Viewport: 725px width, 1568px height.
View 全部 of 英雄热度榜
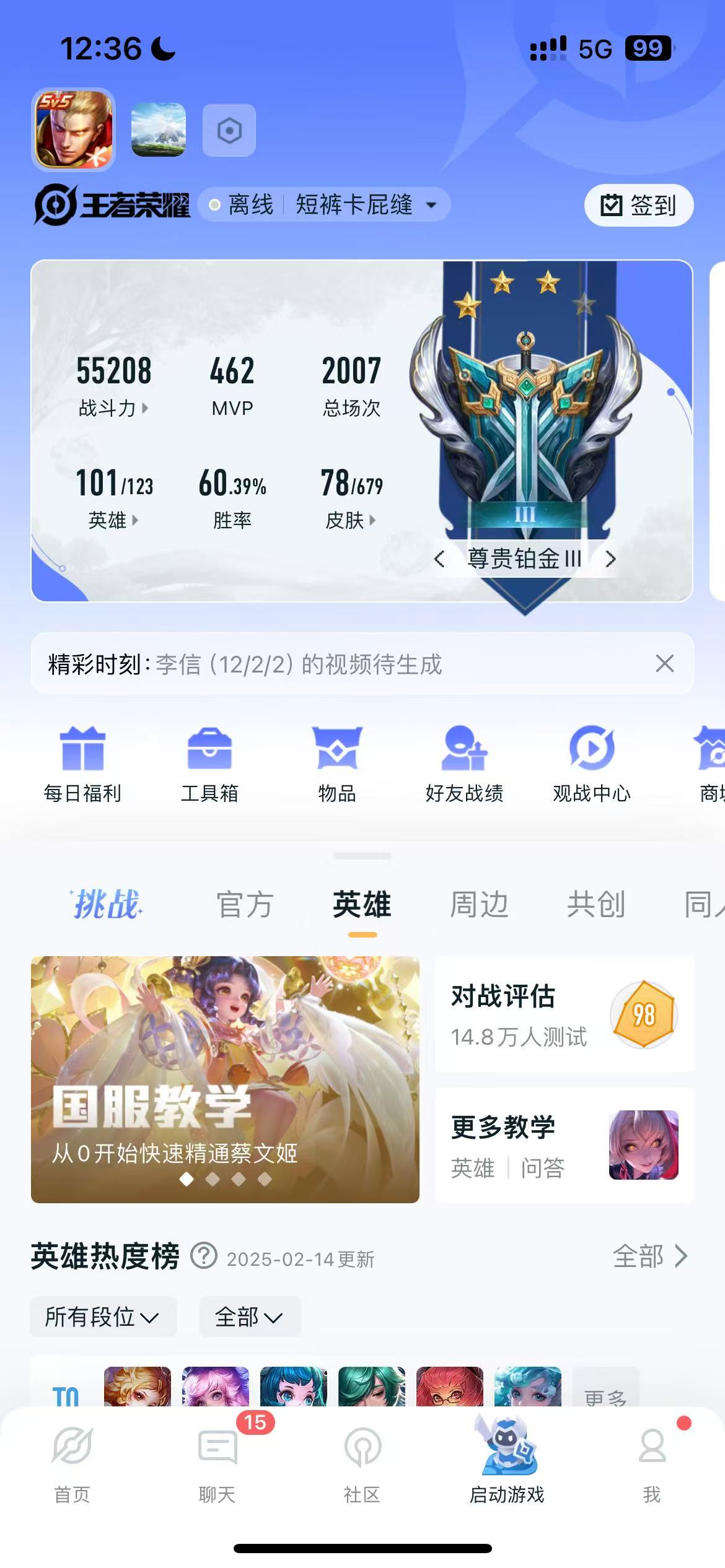coord(650,1257)
